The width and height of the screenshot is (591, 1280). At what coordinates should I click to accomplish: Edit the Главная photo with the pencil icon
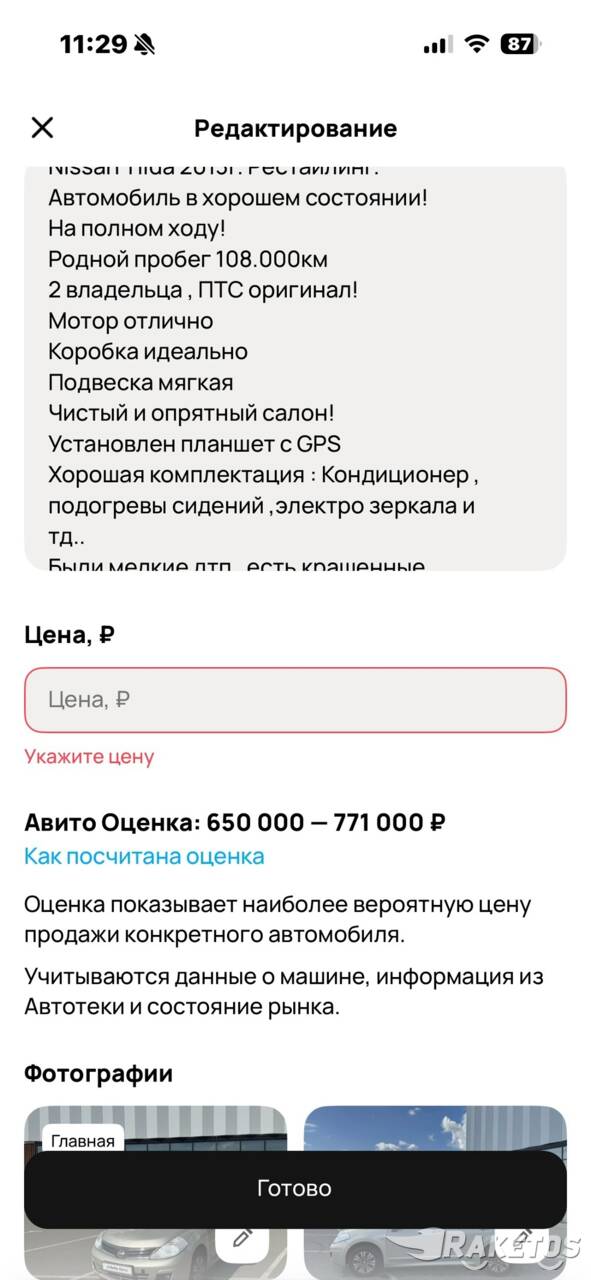coord(241,1240)
